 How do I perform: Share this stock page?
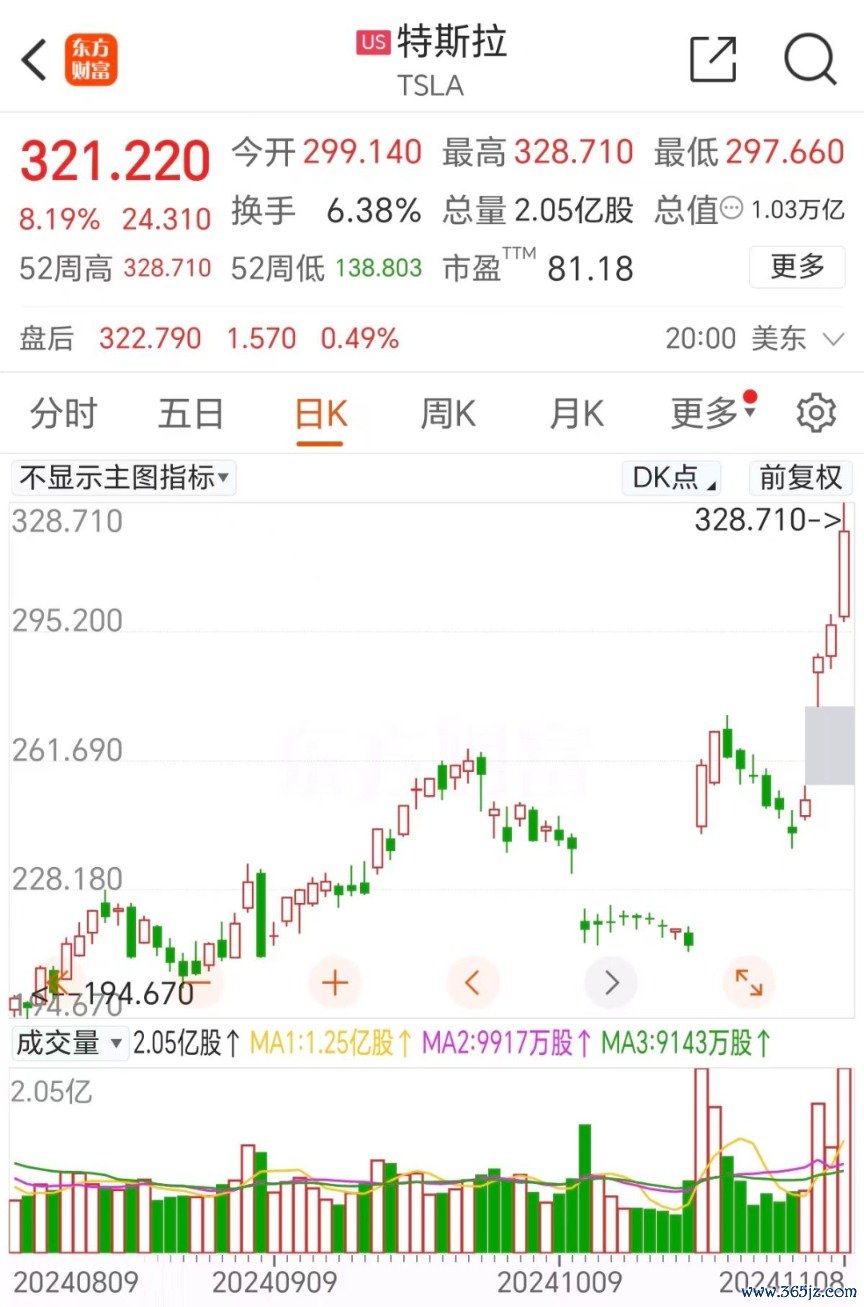click(x=713, y=60)
